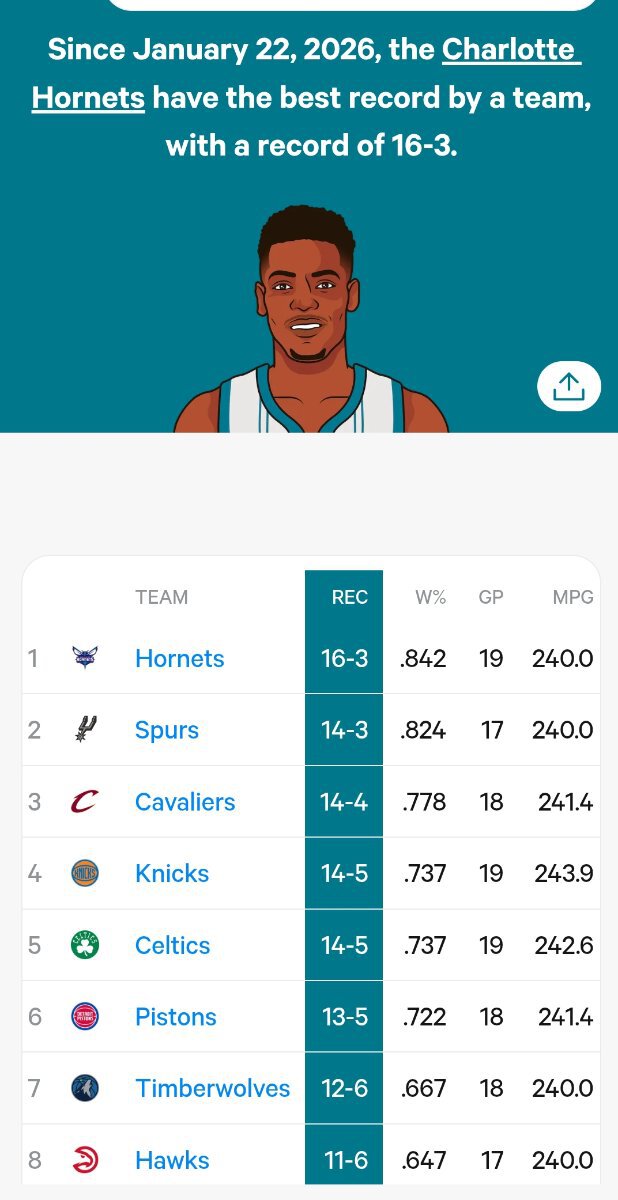View the Hawks team page
Screen dimensions: 618x1200
(x=172, y=1160)
